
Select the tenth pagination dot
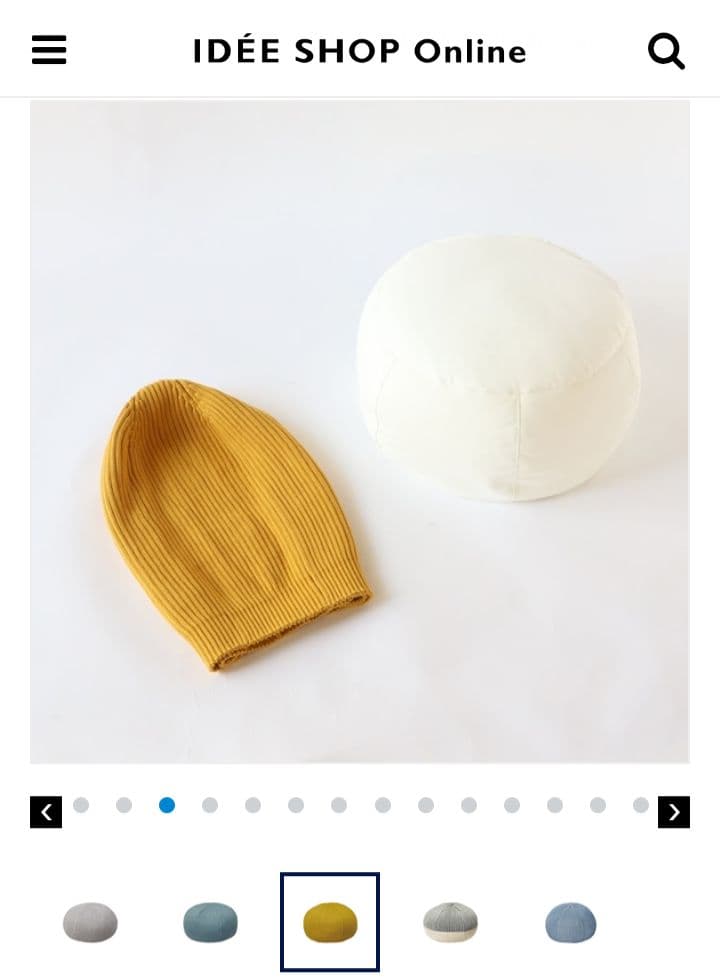click(x=469, y=804)
